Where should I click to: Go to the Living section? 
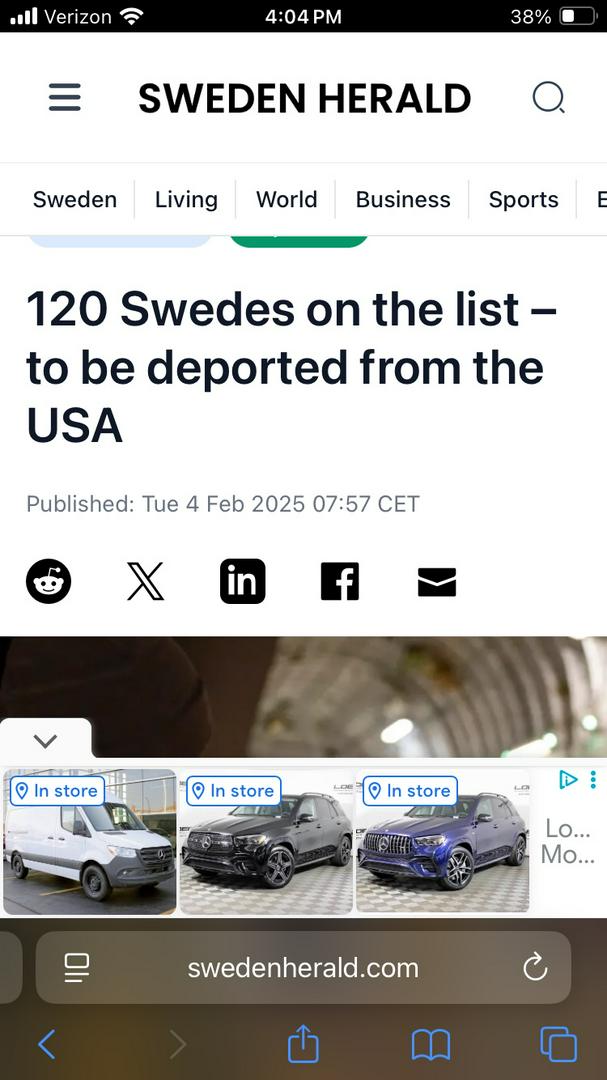186,199
